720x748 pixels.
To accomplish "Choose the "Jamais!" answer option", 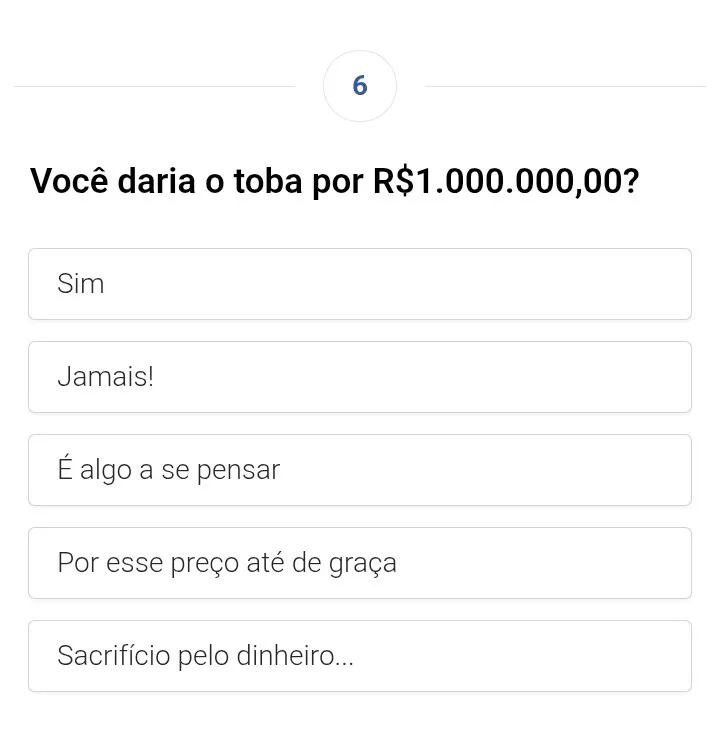I will click(x=359, y=377).
